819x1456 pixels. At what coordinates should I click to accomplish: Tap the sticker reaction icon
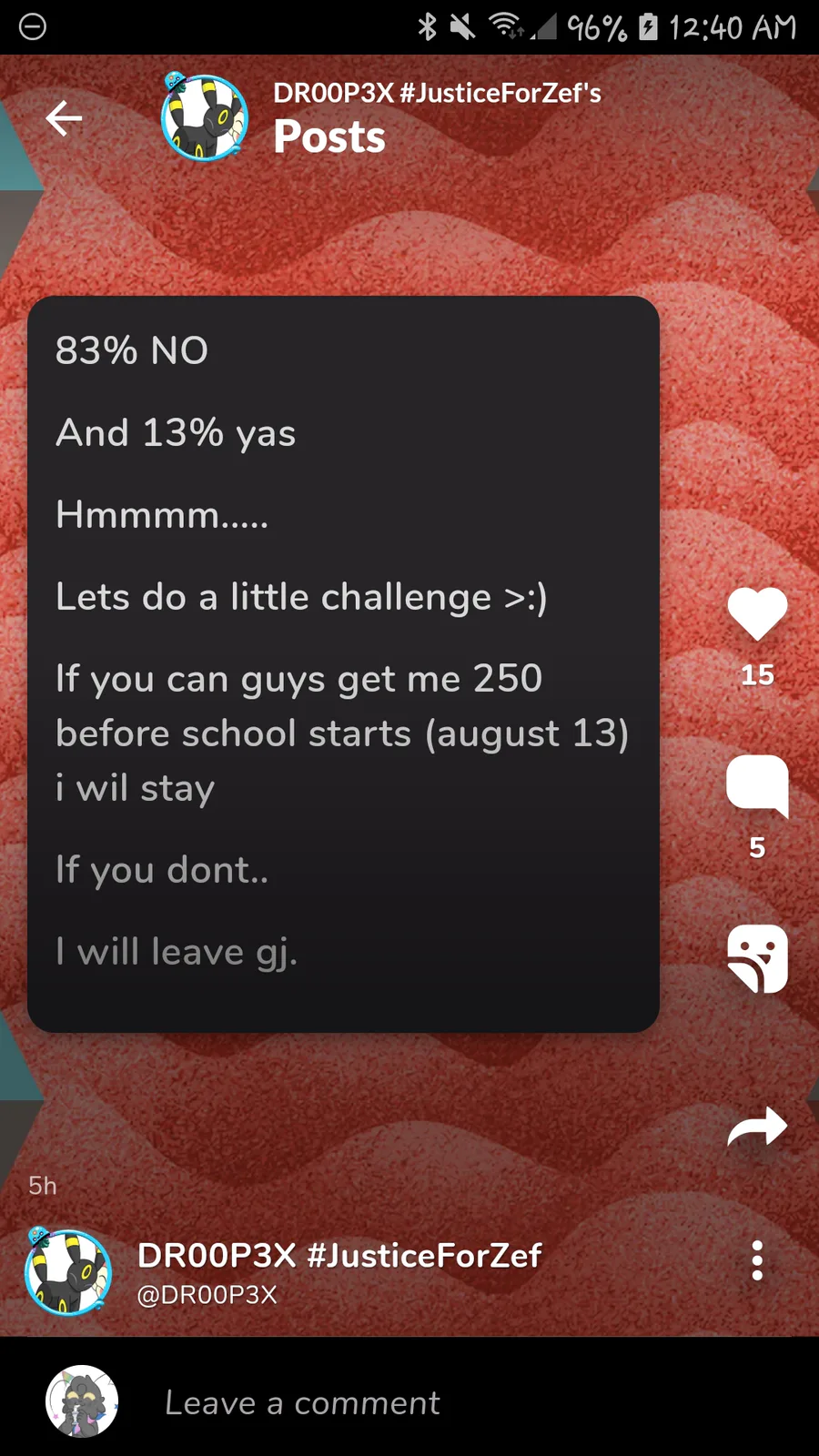click(757, 958)
